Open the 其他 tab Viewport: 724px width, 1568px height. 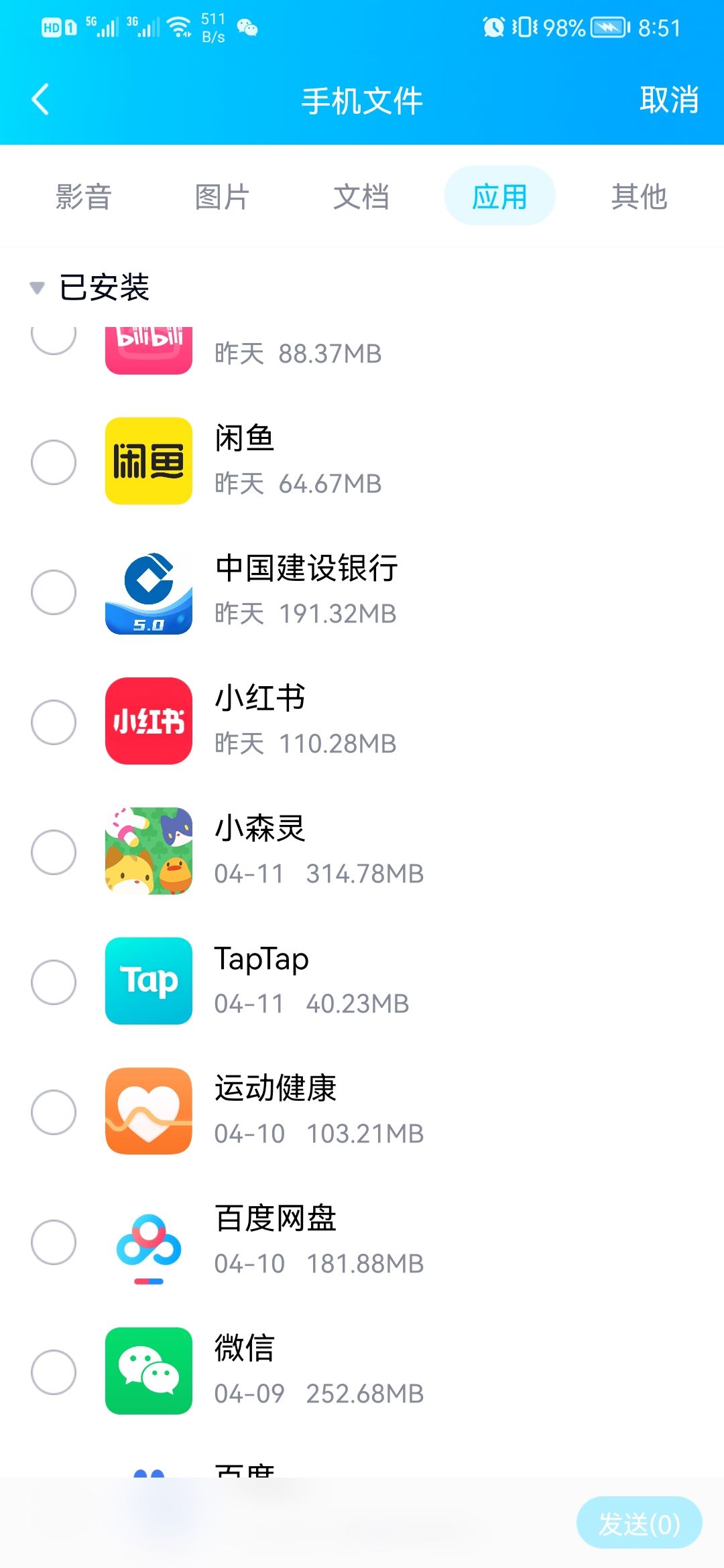coord(639,196)
